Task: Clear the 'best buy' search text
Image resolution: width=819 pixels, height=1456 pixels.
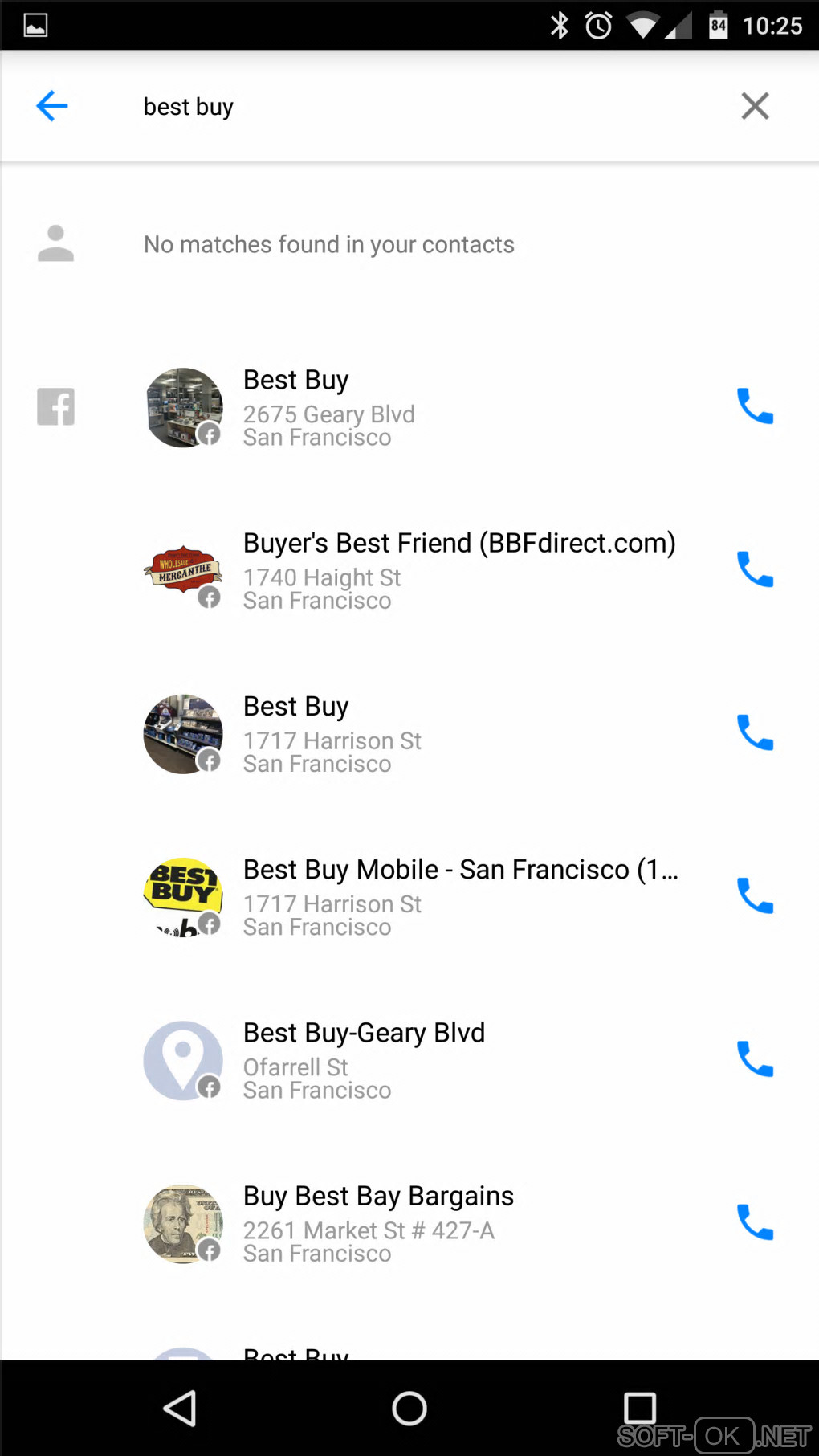Action: pos(755,106)
